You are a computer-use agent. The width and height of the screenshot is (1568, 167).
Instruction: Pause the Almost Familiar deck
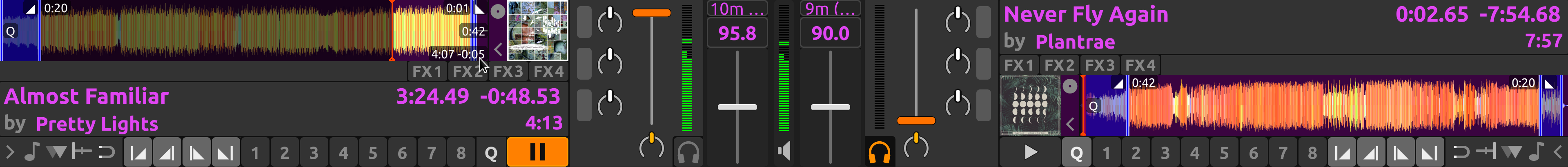pos(537,152)
